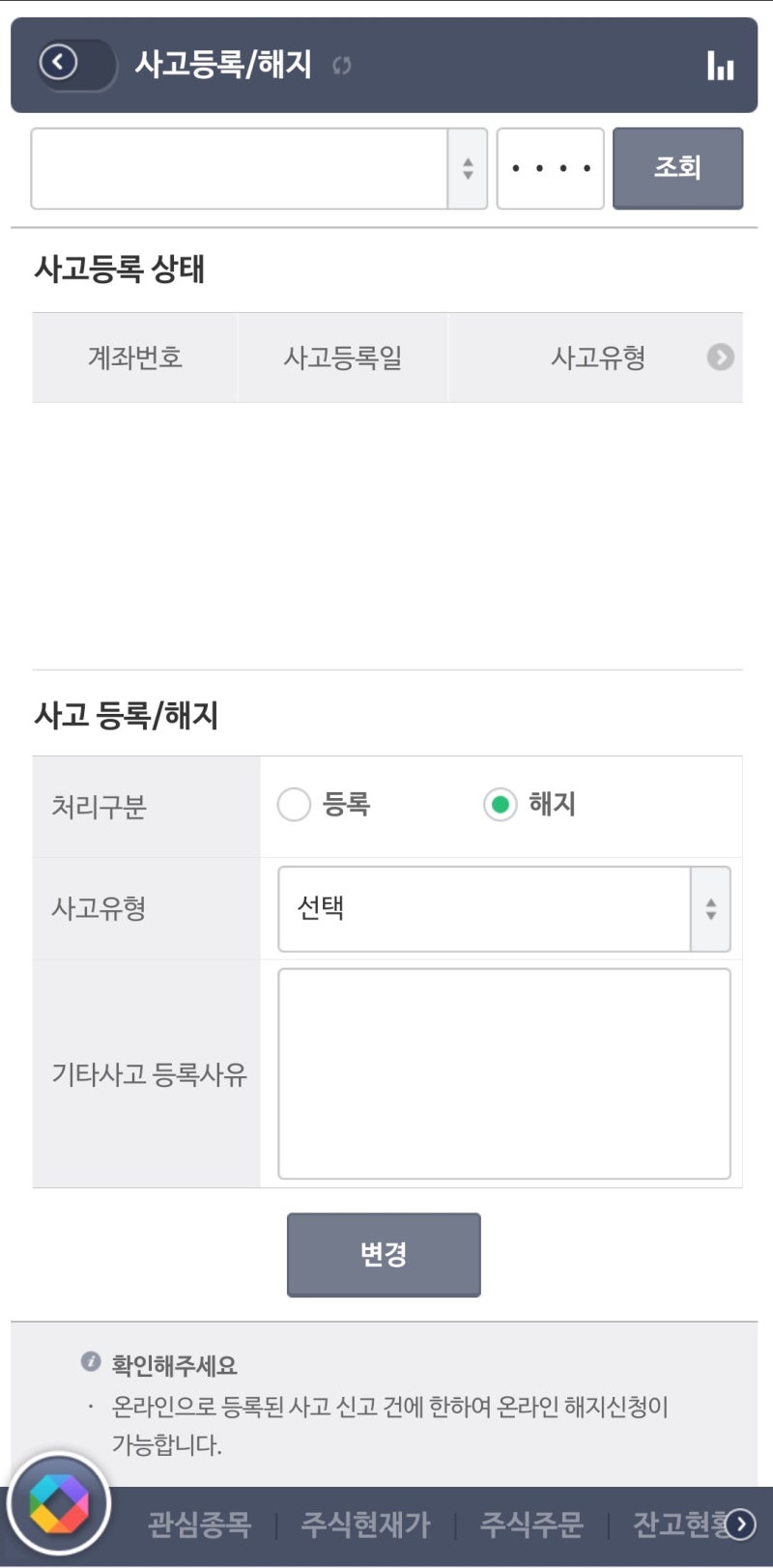Choose 등록 instead of 해지 under 처리구분

(x=294, y=804)
